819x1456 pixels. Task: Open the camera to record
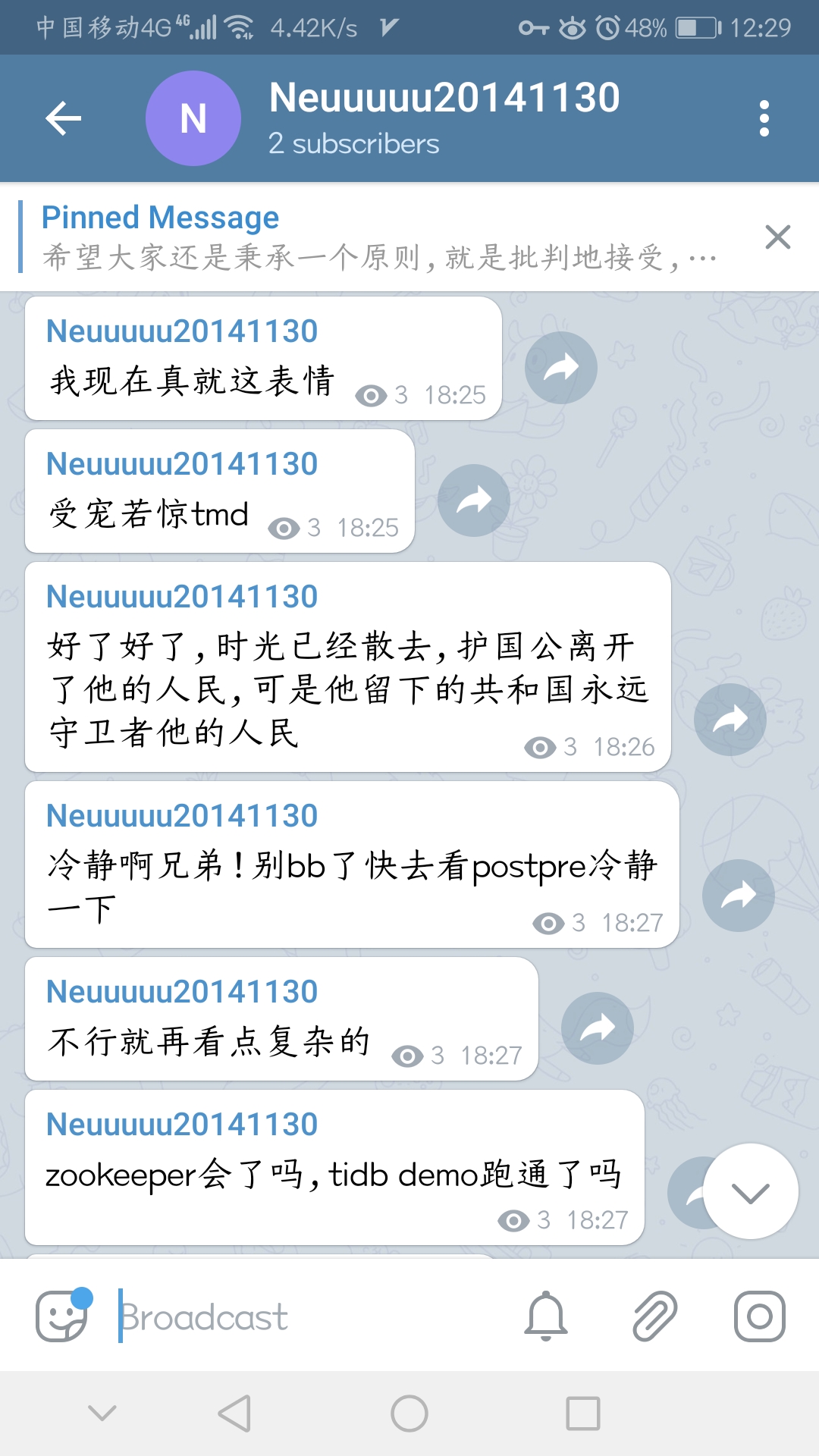coord(759,1316)
